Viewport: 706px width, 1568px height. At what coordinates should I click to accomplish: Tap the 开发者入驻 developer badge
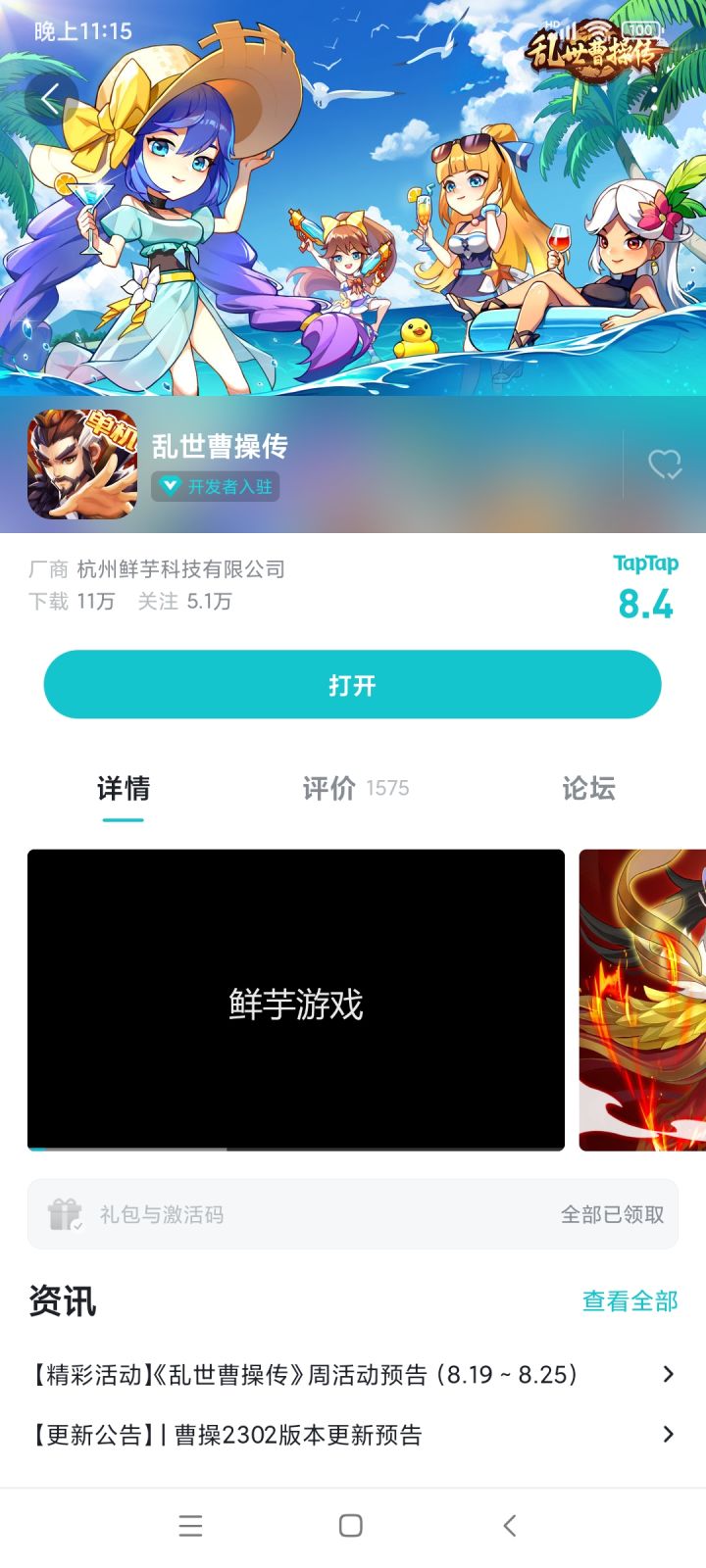pos(215,486)
